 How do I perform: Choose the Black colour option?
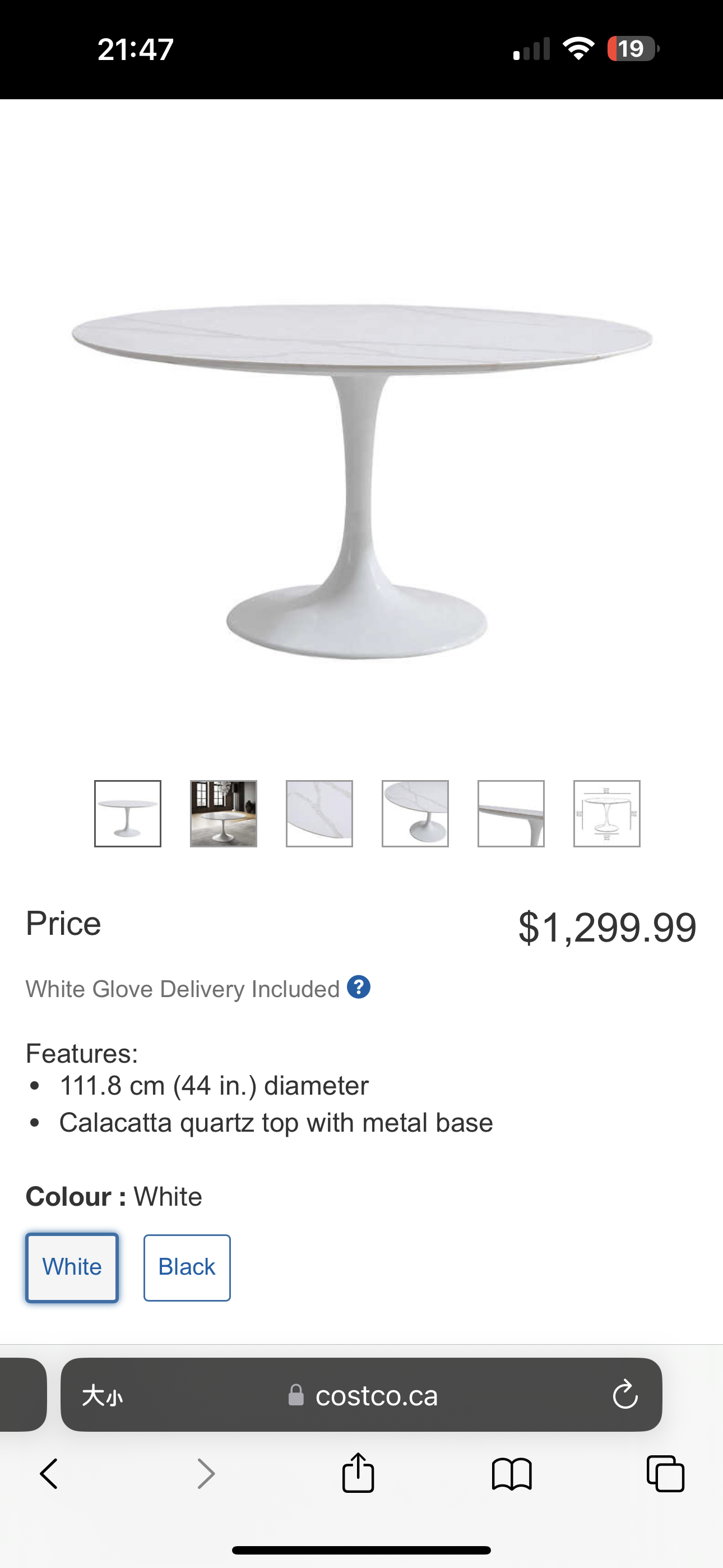click(187, 1267)
